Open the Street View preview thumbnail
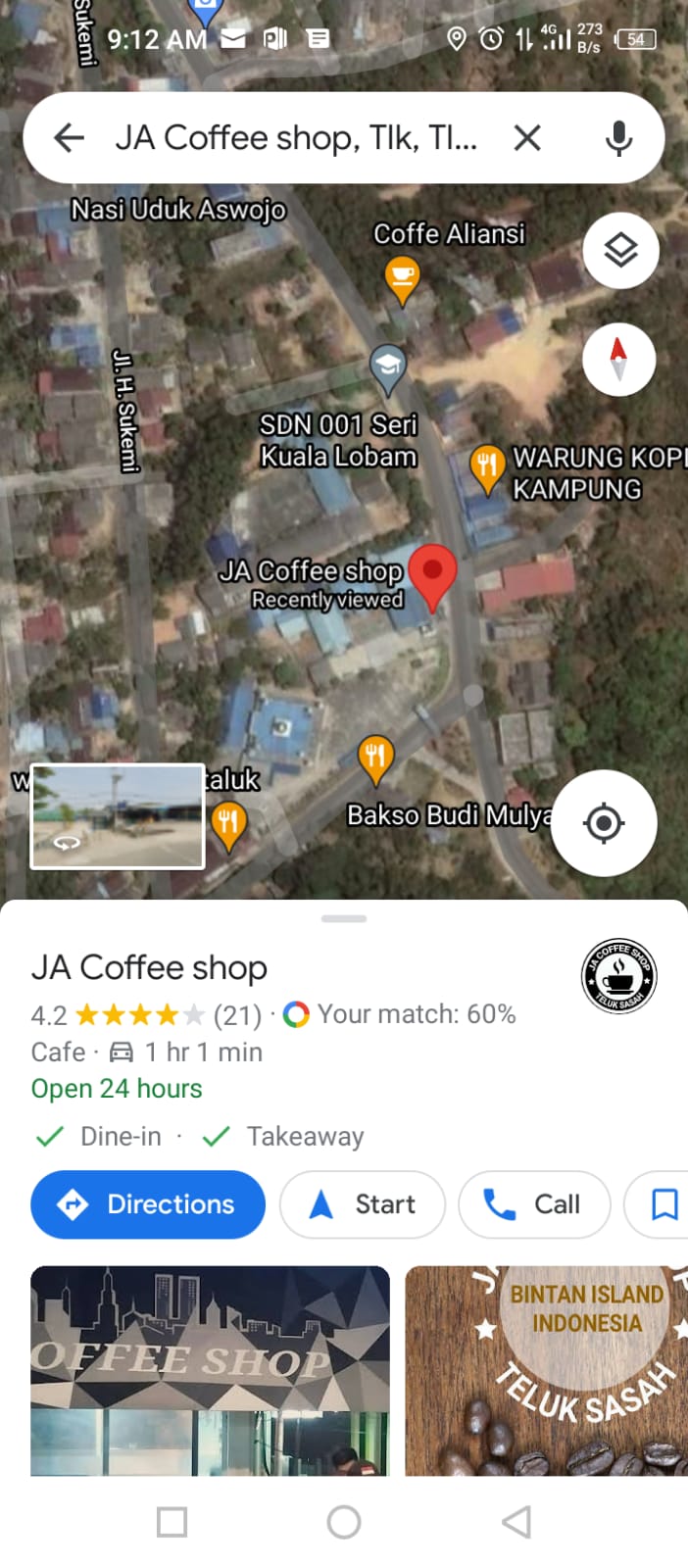Image resolution: width=688 pixels, height=1568 pixels. click(119, 816)
